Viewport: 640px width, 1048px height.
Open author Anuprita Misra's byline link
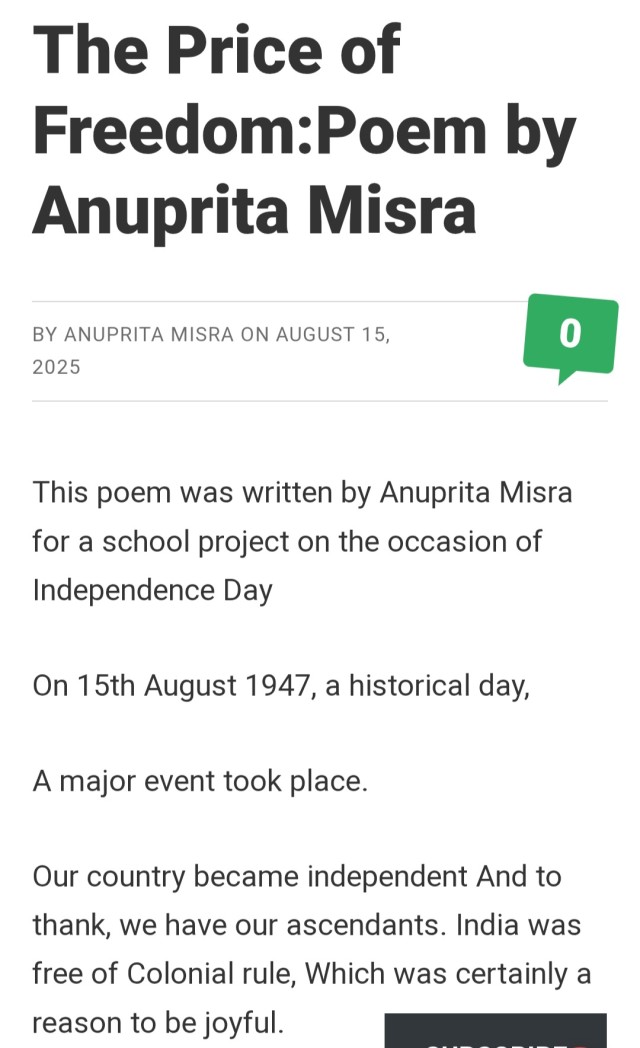tap(149, 335)
